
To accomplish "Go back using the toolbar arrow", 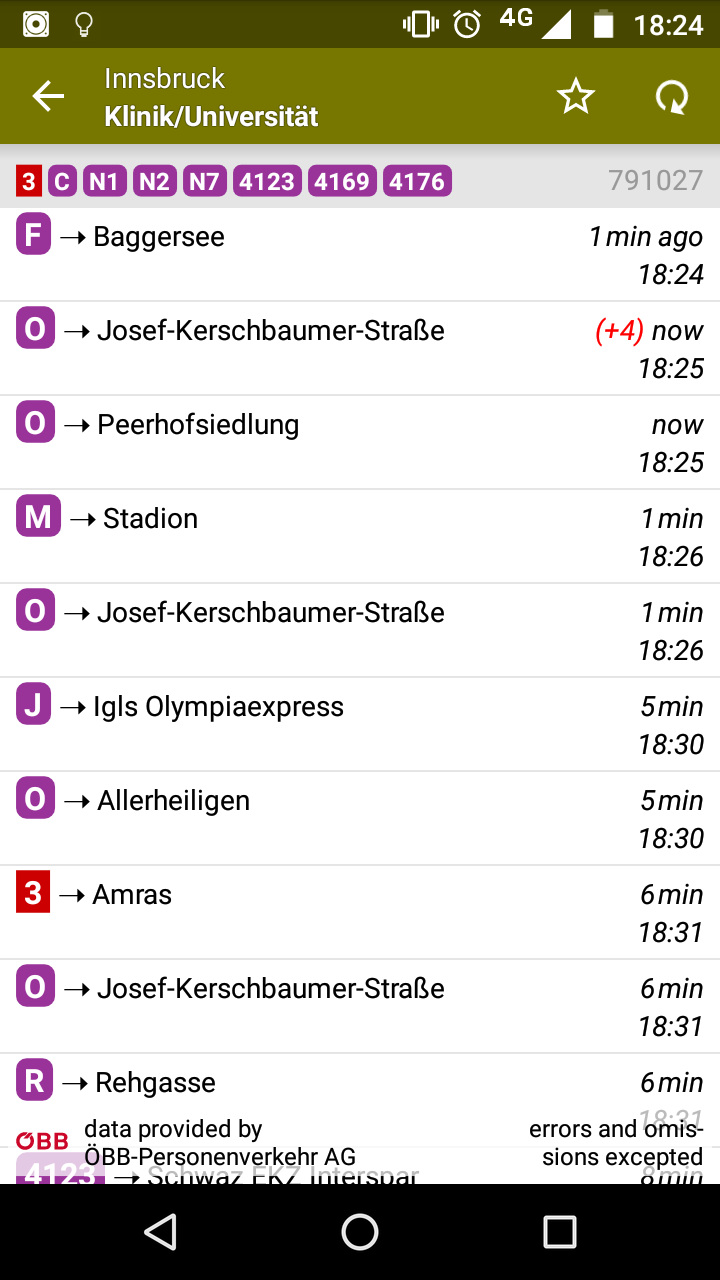I will point(48,96).
